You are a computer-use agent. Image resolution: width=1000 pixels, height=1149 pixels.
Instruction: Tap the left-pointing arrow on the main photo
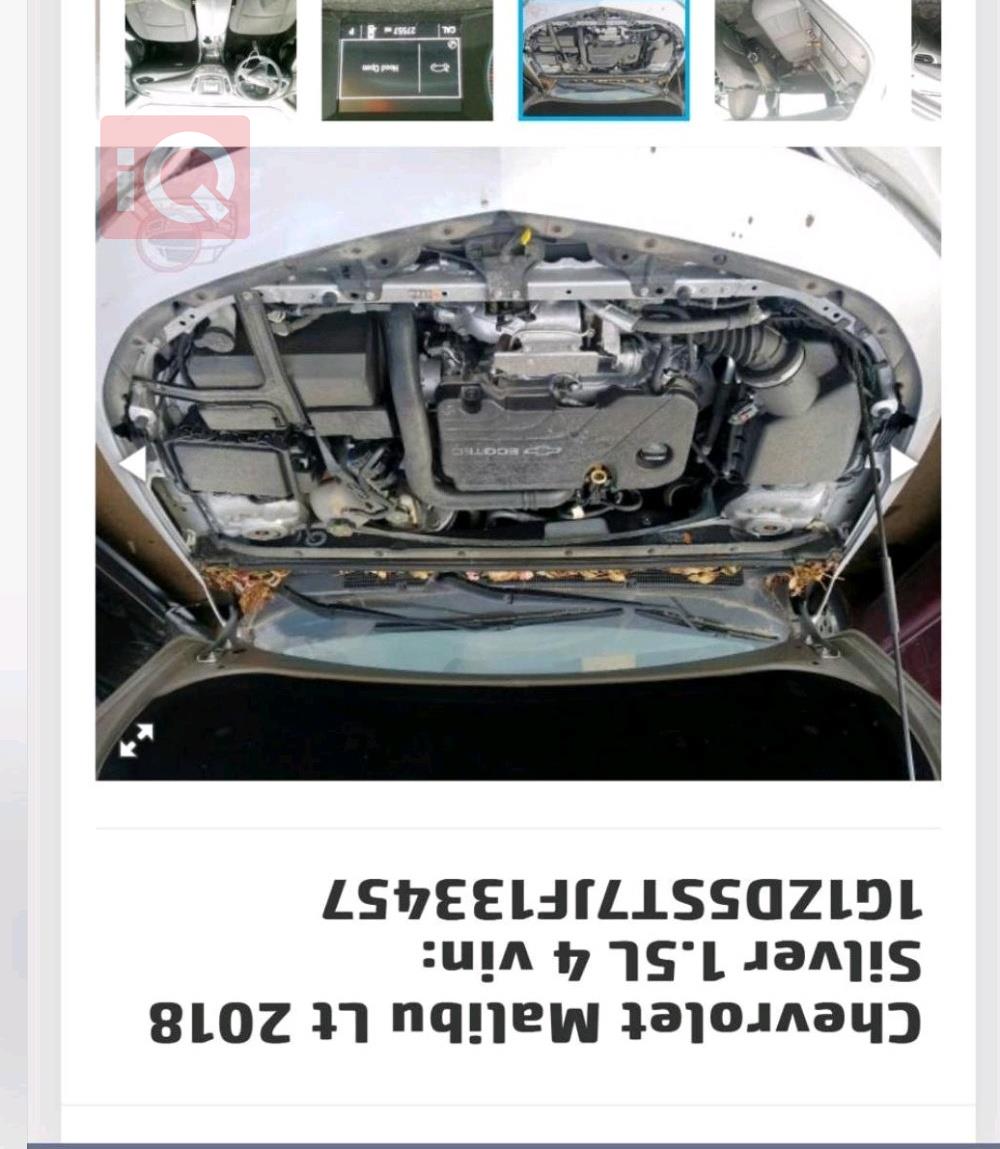[132, 464]
